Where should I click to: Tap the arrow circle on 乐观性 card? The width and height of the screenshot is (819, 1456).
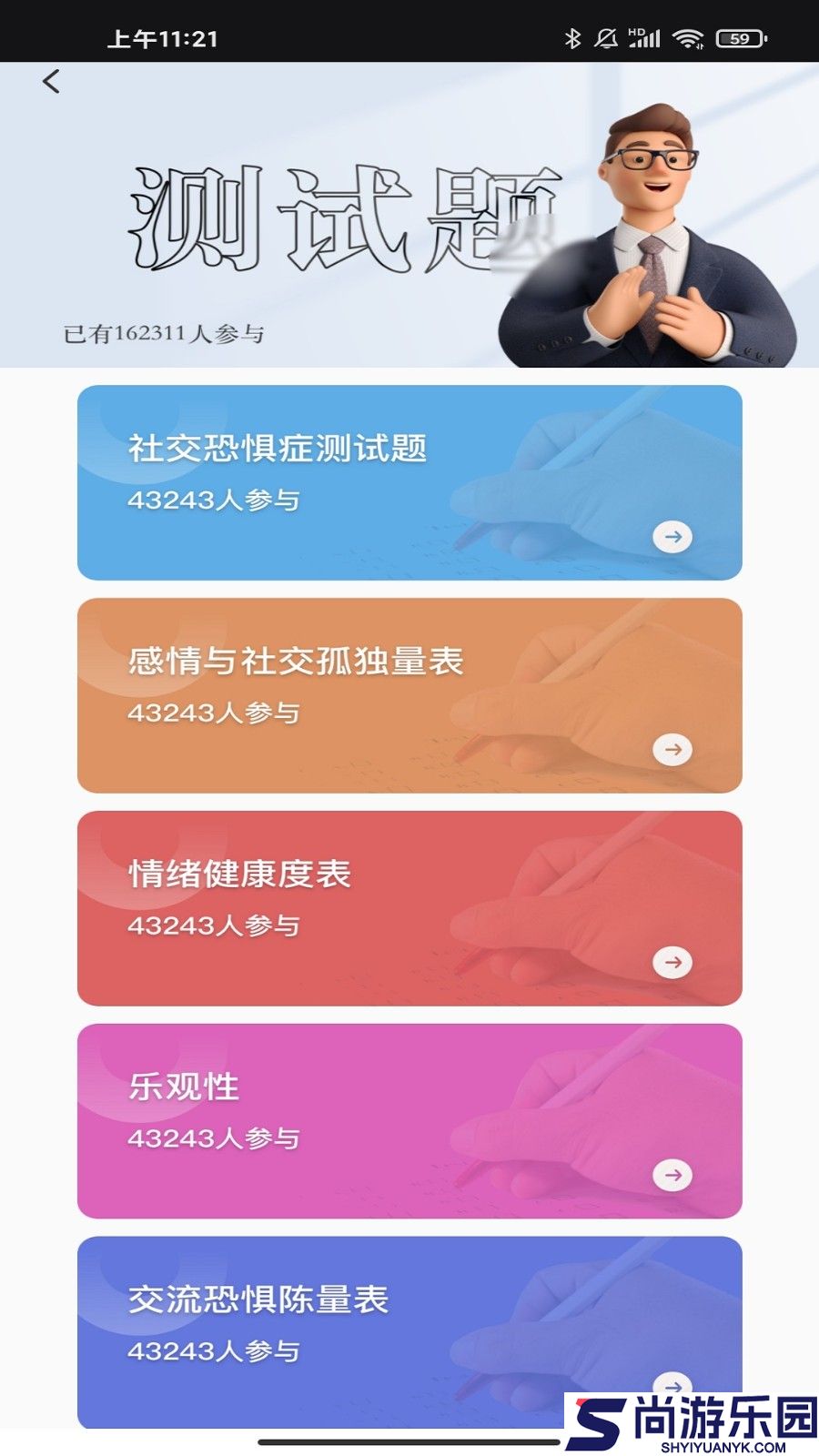pyautogui.click(x=673, y=1174)
